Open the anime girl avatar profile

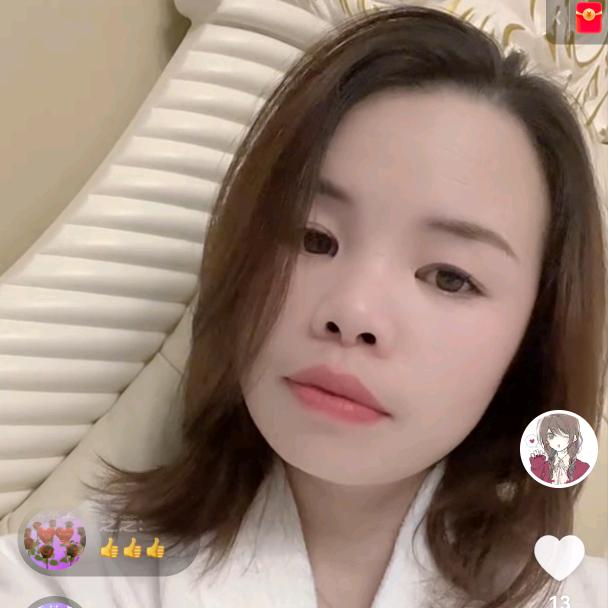559,449
